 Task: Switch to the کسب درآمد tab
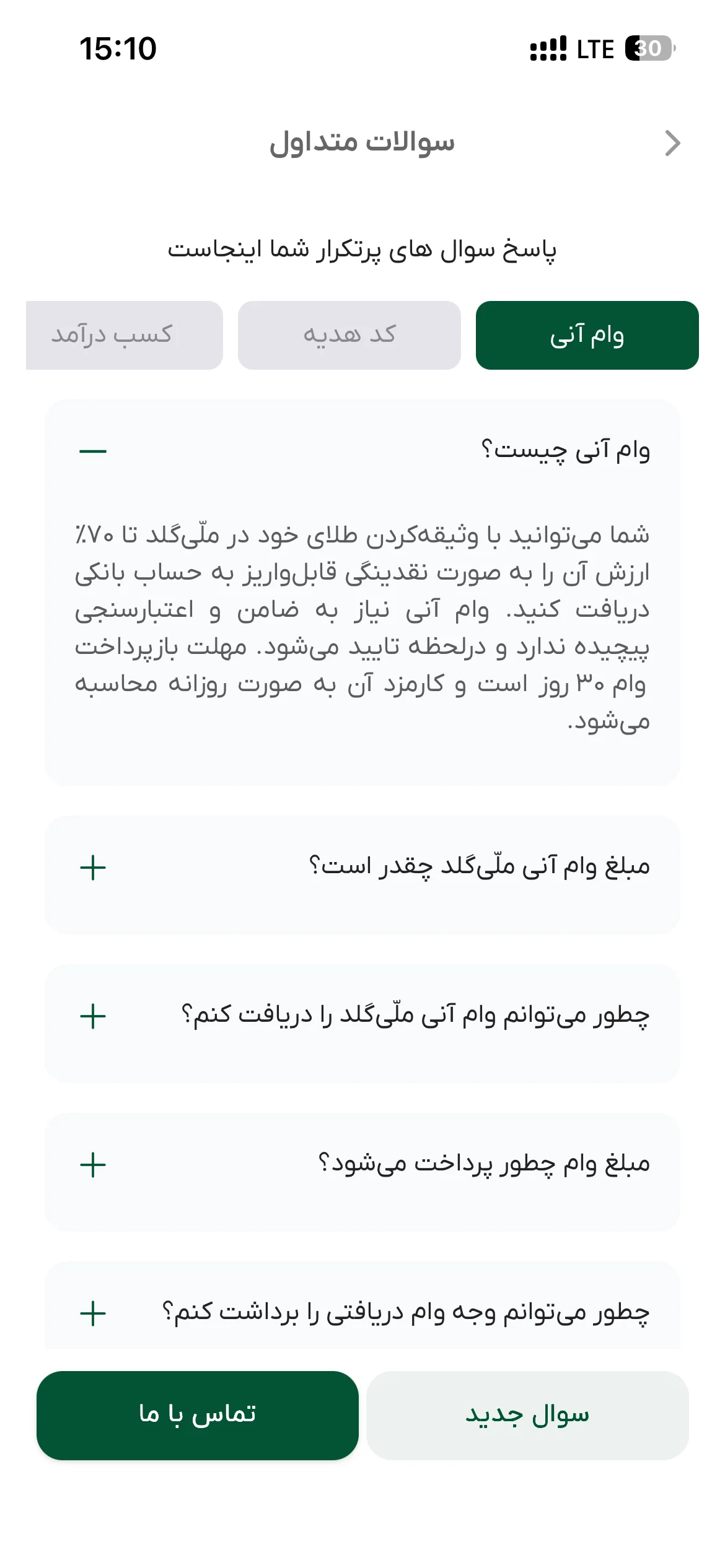tap(124, 335)
